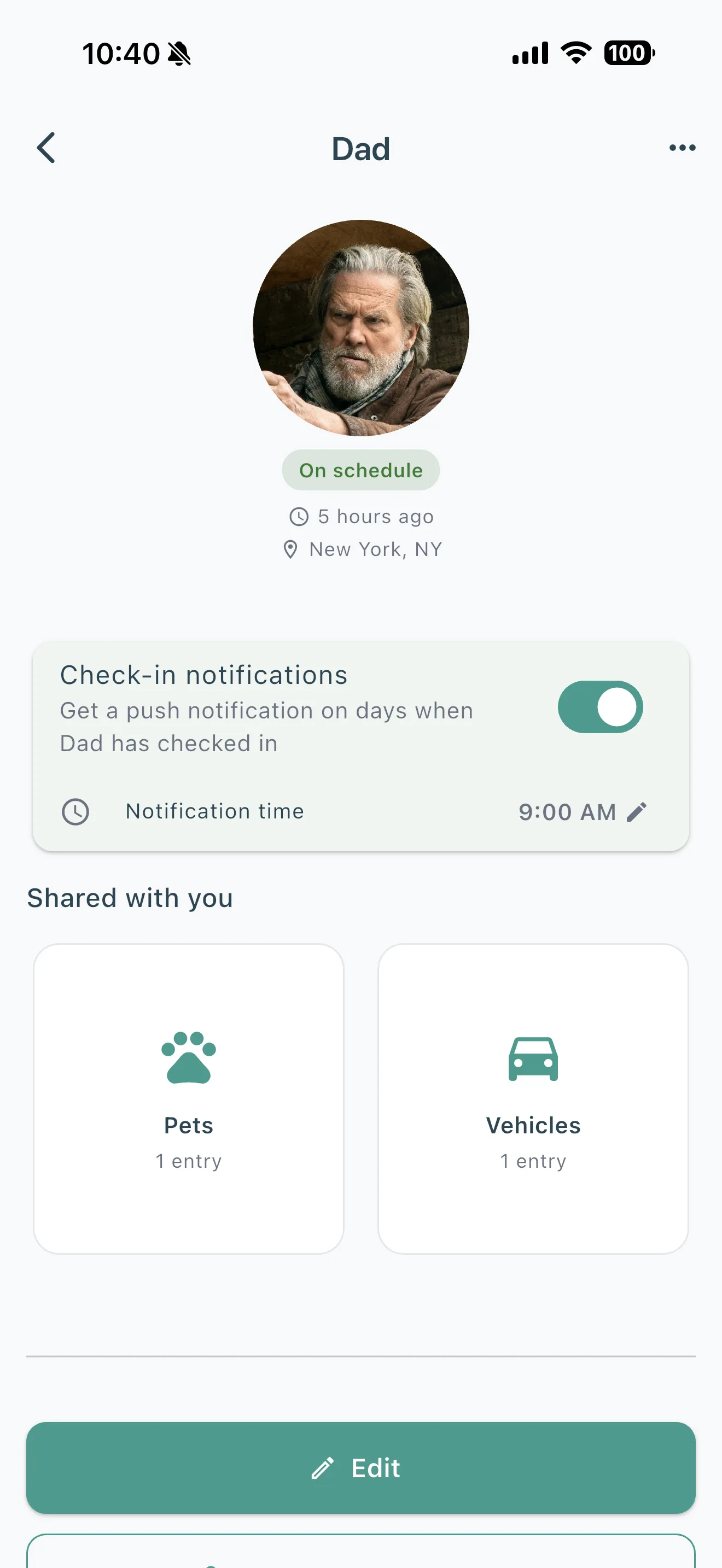Click the clock icon beside 5 hours ago
Screen dimensions: 722x1568
pyautogui.click(x=299, y=516)
